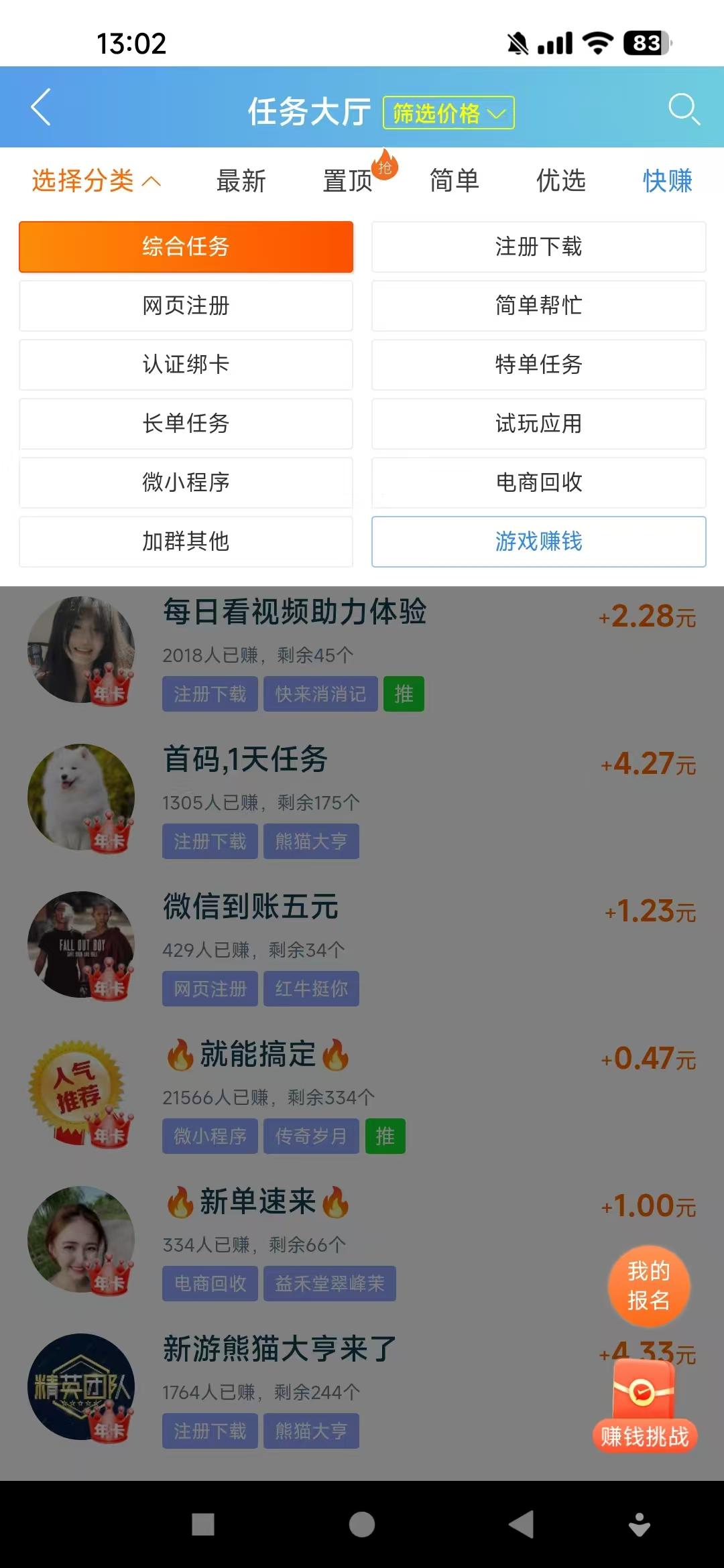
Task: Switch to the 简单 tab
Action: [x=455, y=181]
